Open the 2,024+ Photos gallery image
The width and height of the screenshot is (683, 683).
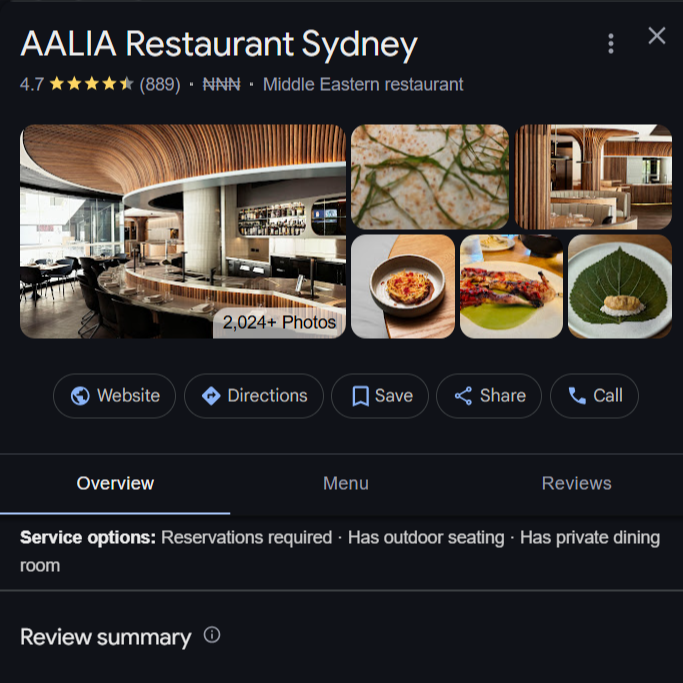[183, 231]
